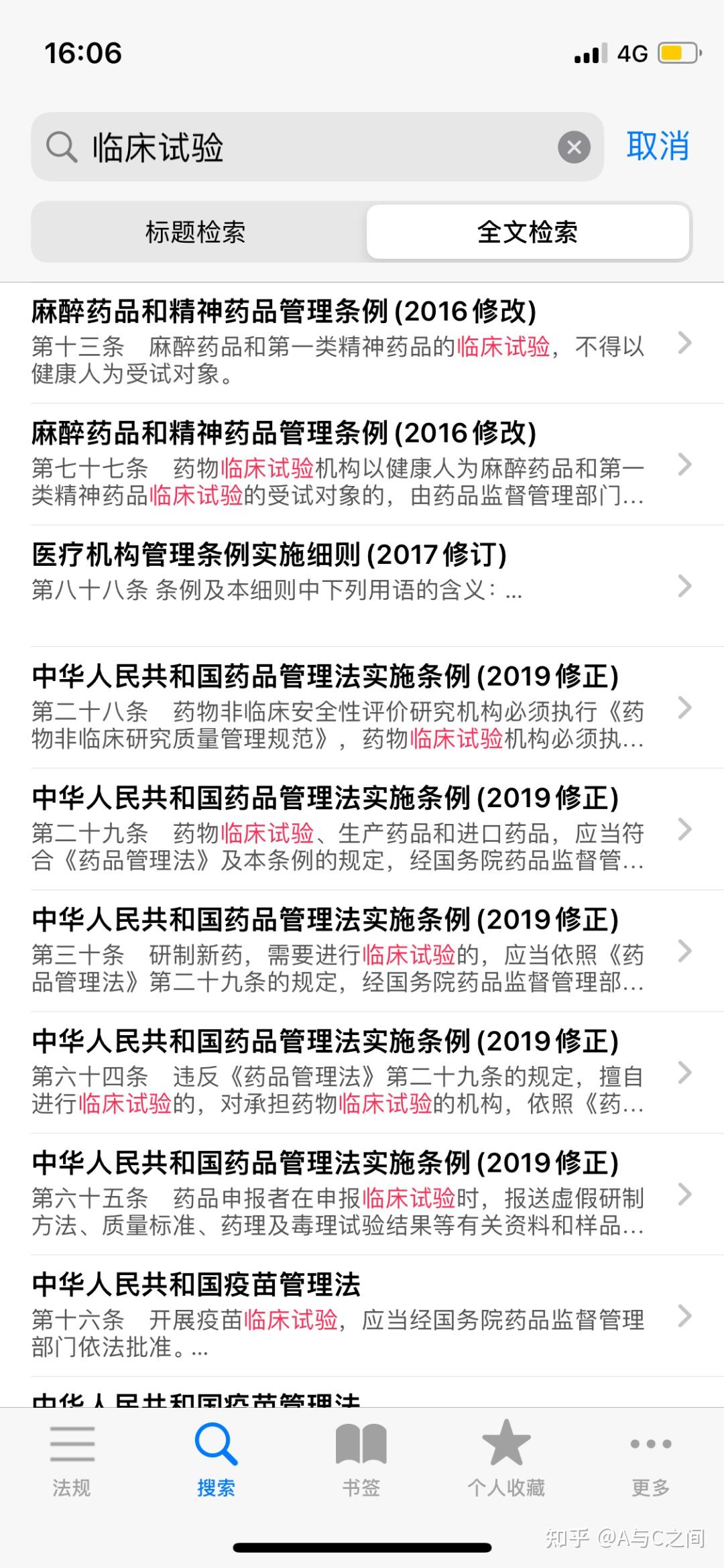724x1568 pixels.
Task: Clear the search text
Action: click(x=574, y=147)
